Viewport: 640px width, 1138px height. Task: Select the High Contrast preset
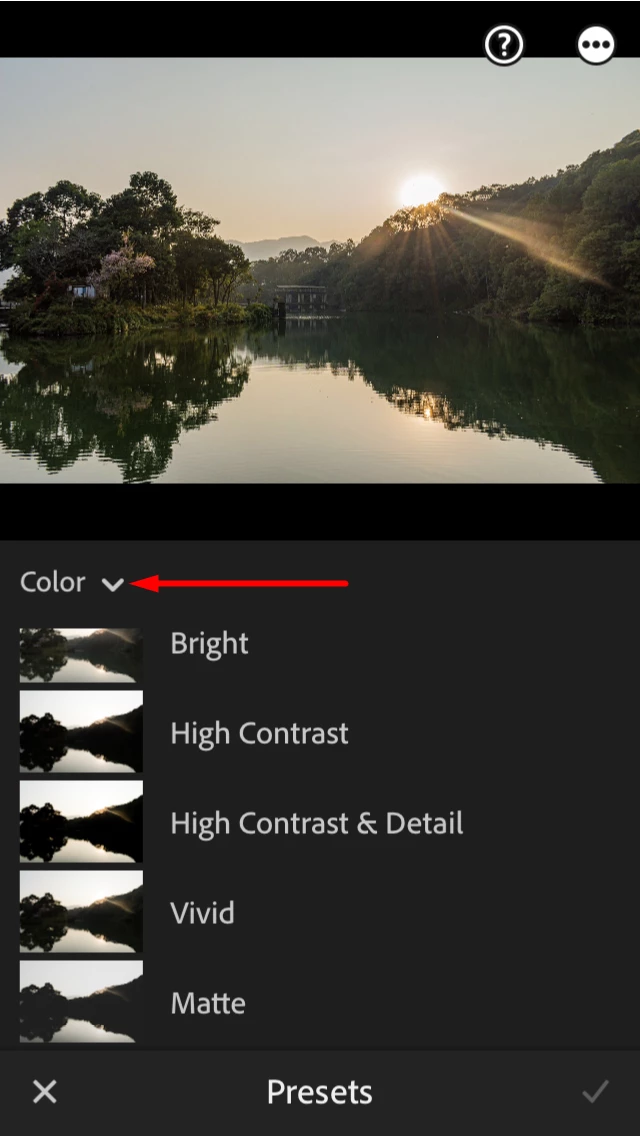(x=259, y=734)
